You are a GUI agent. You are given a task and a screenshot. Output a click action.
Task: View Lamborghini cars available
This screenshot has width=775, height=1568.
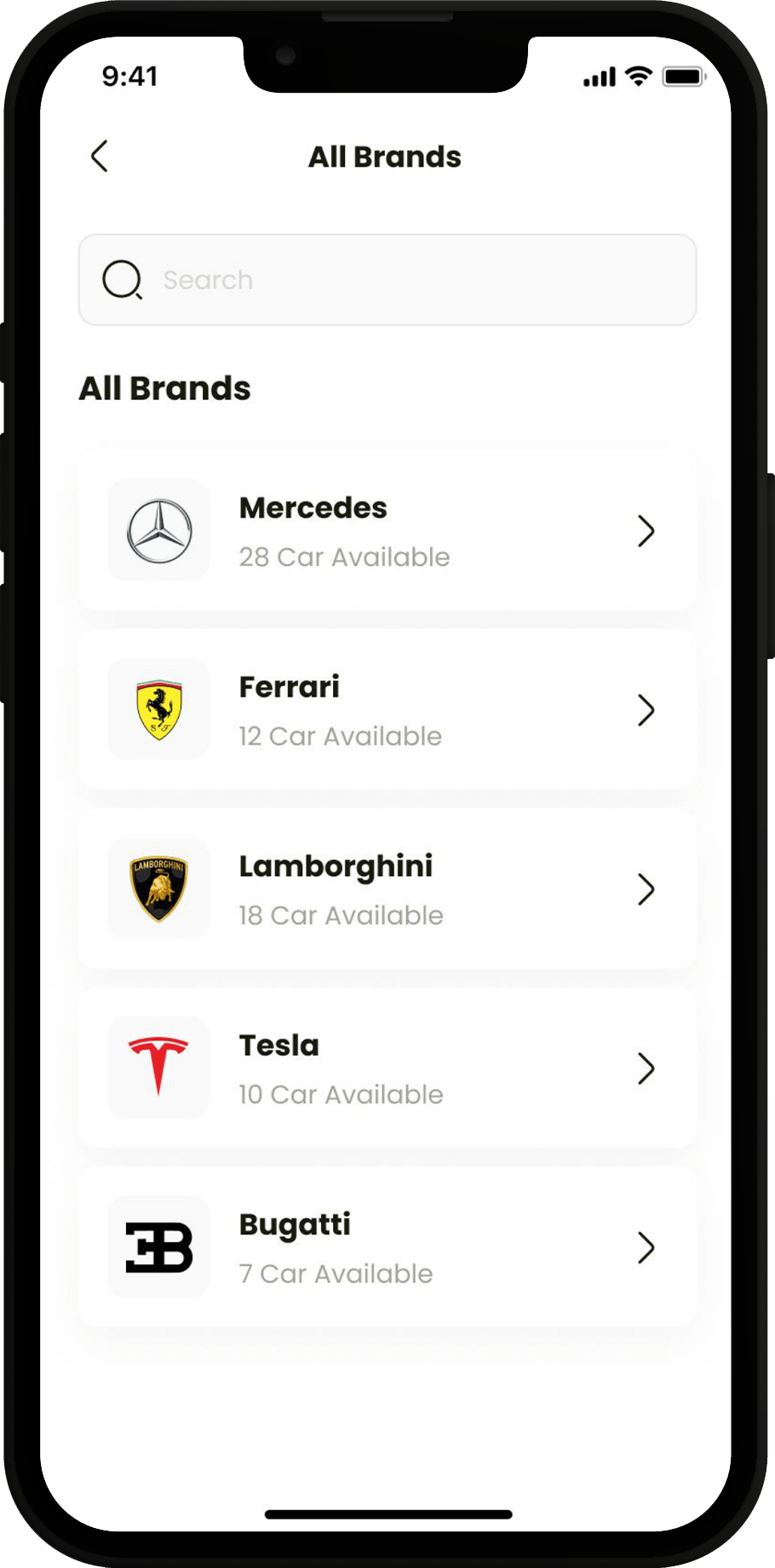(x=387, y=890)
